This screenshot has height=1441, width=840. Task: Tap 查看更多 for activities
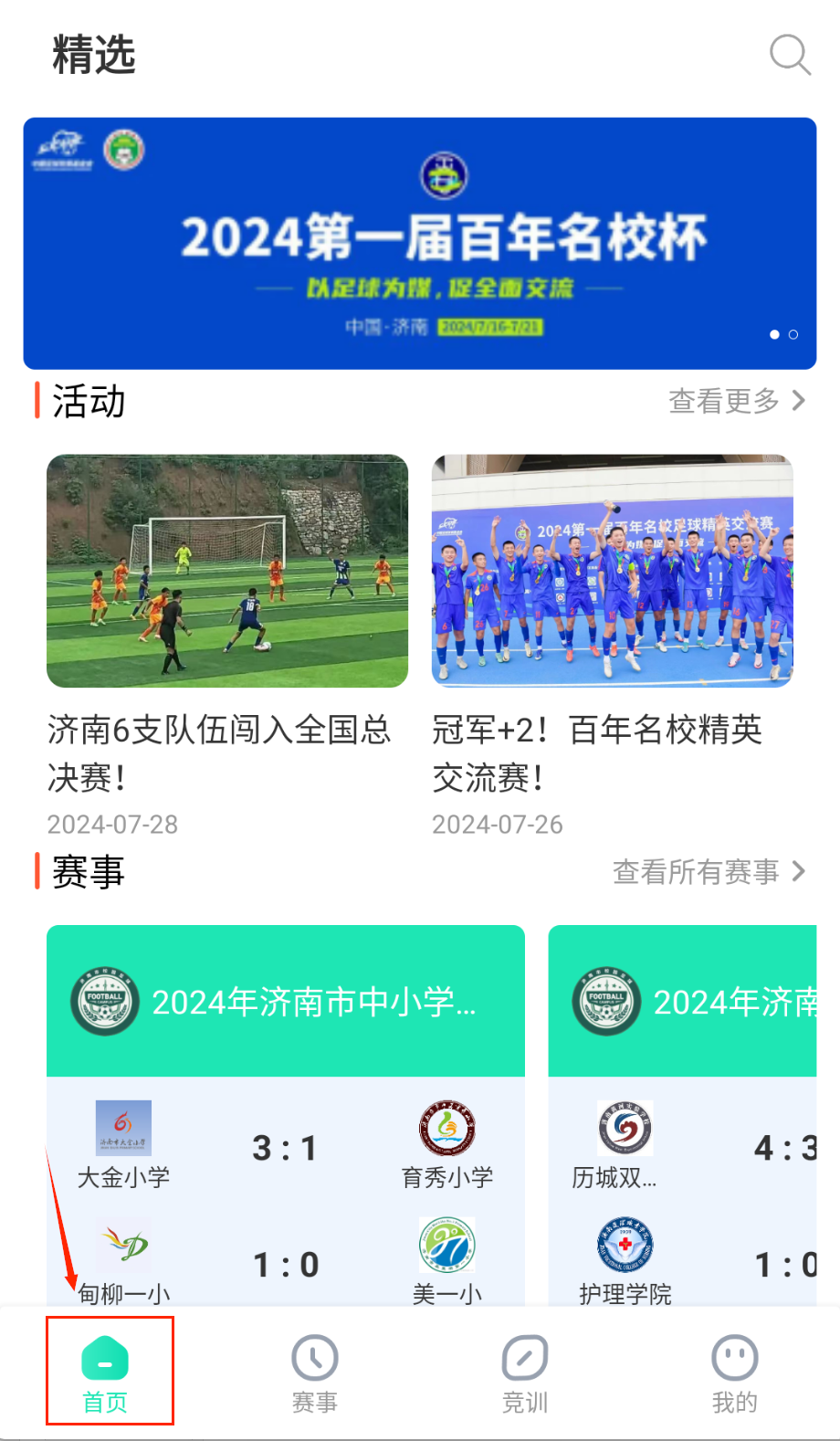pos(736,401)
